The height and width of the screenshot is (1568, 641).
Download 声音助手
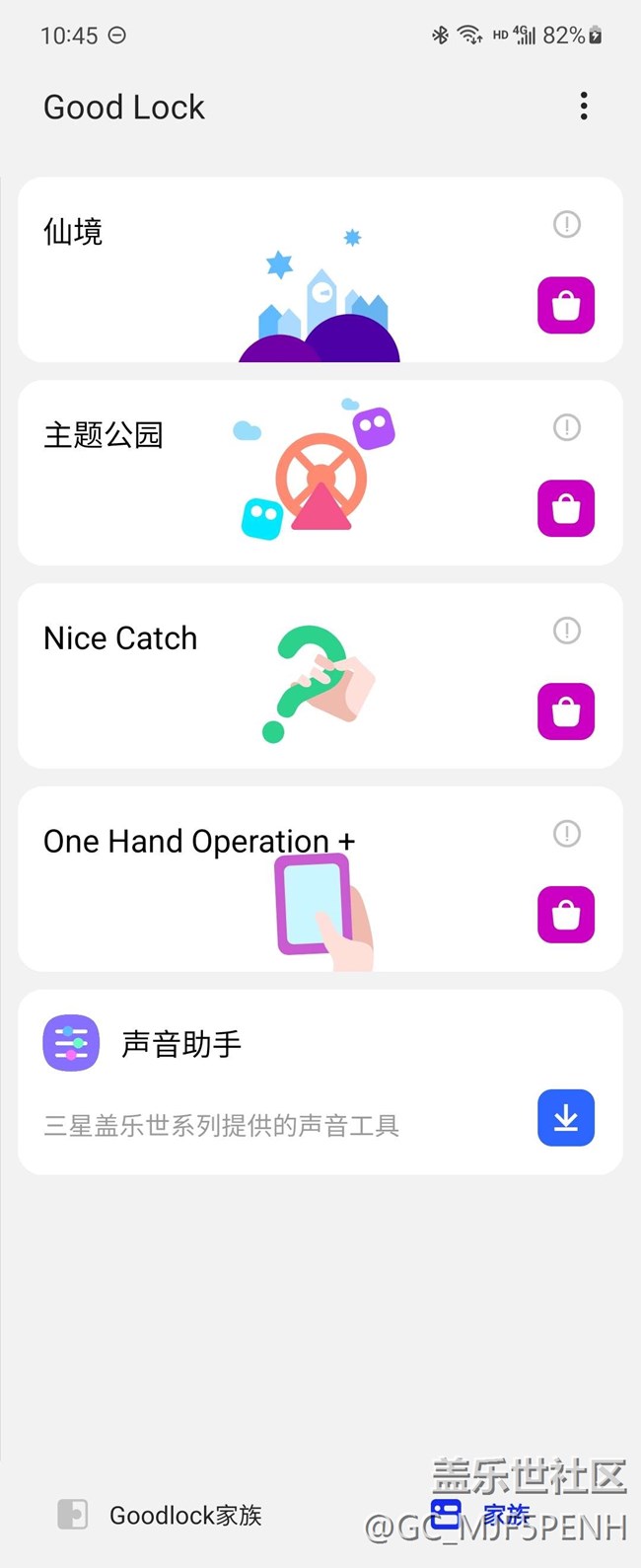pyautogui.click(x=566, y=1118)
